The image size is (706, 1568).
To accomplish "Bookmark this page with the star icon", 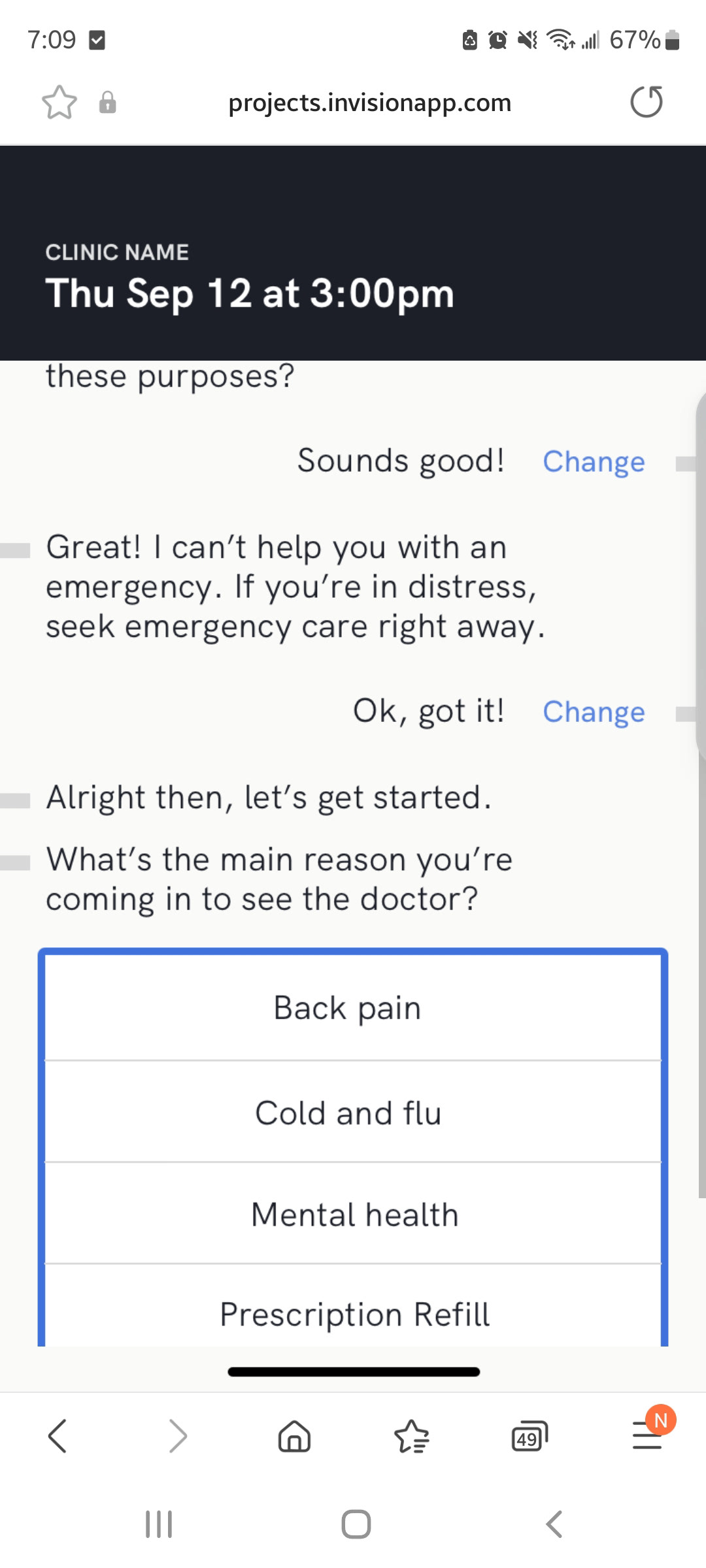I will [x=59, y=103].
